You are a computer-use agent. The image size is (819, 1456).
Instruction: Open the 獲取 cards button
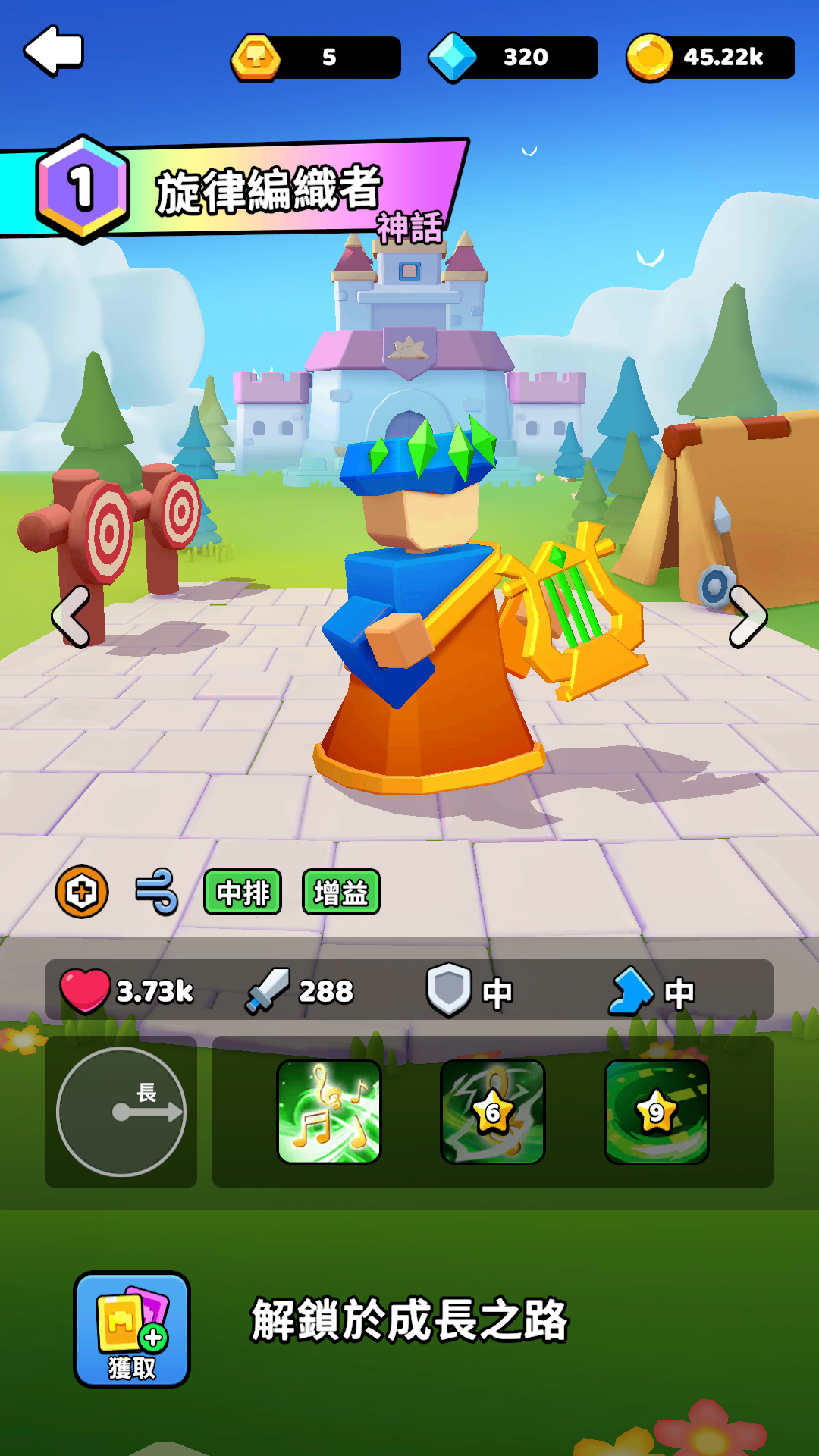(x=132, y=1329)
